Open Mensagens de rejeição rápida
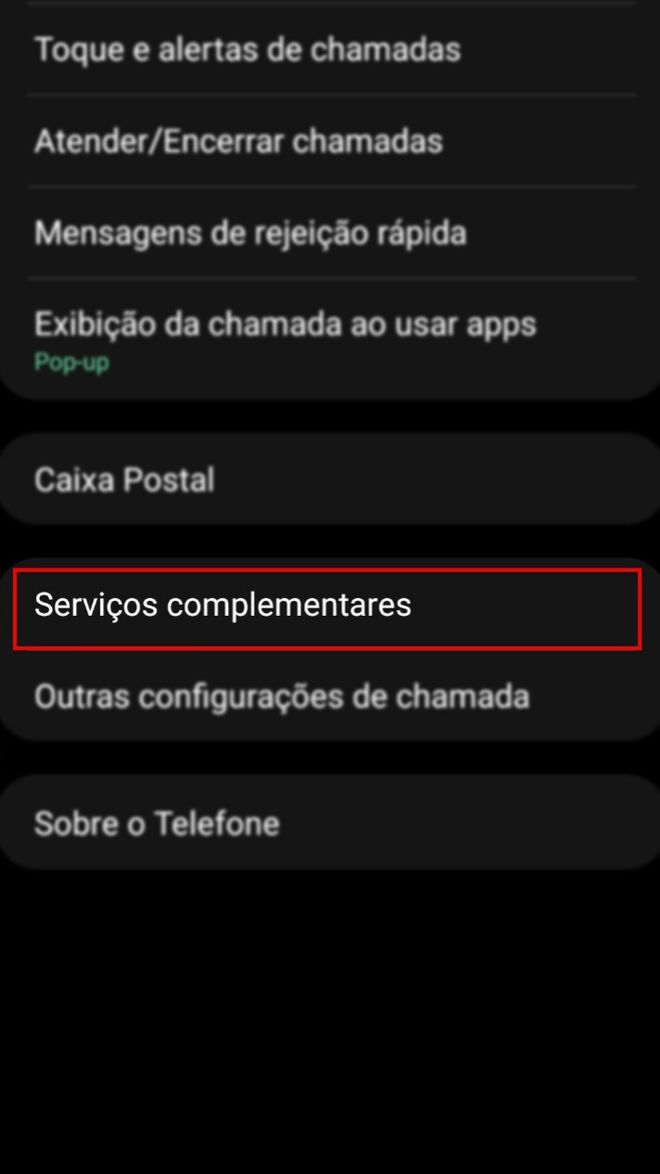Screen dimensions: 660x1174 250,233
